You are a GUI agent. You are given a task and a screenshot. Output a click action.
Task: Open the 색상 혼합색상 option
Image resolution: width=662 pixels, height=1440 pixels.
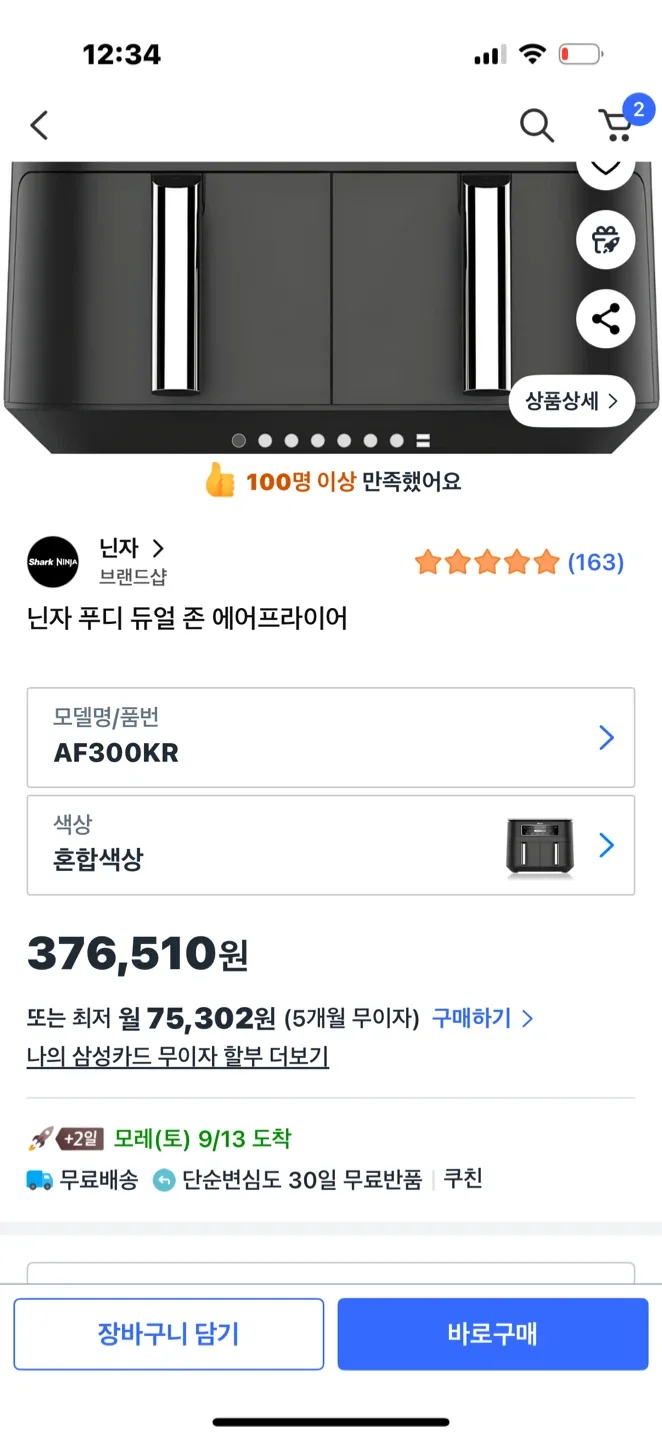[x=330, y=845]
